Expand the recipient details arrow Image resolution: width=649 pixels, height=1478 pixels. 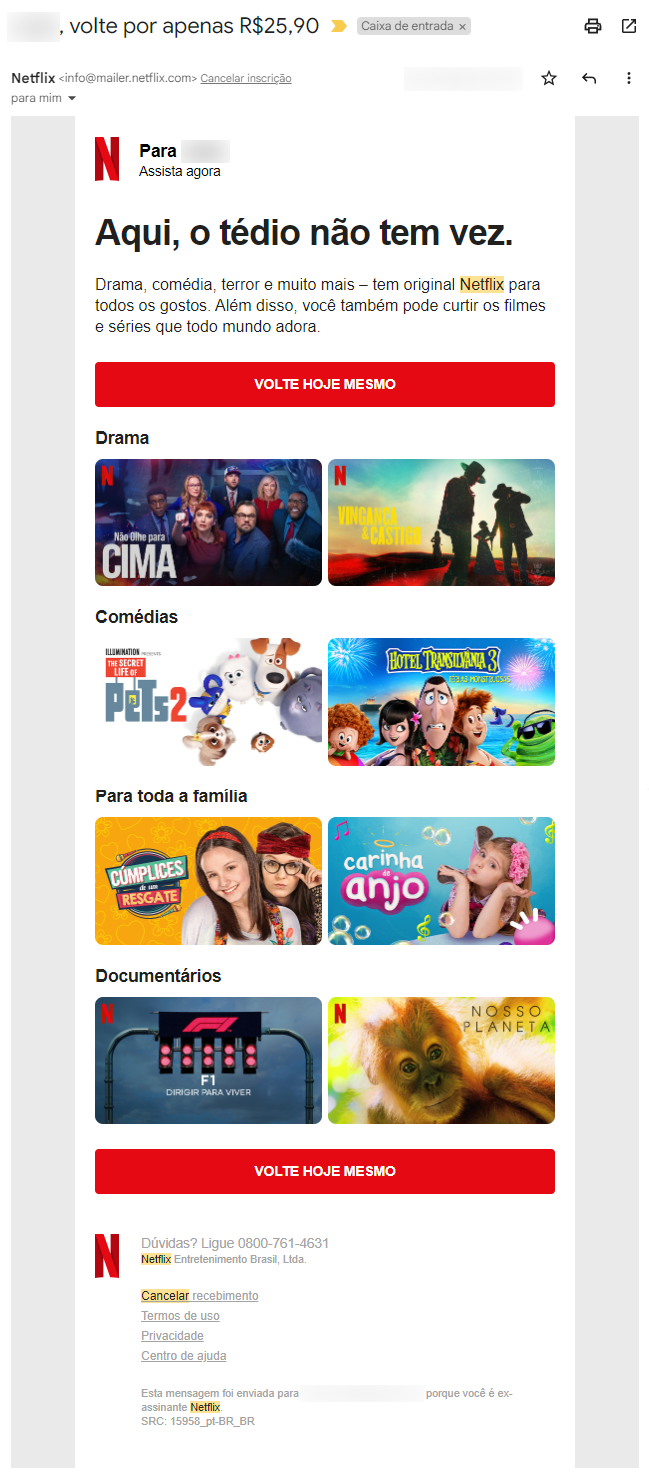72,98
